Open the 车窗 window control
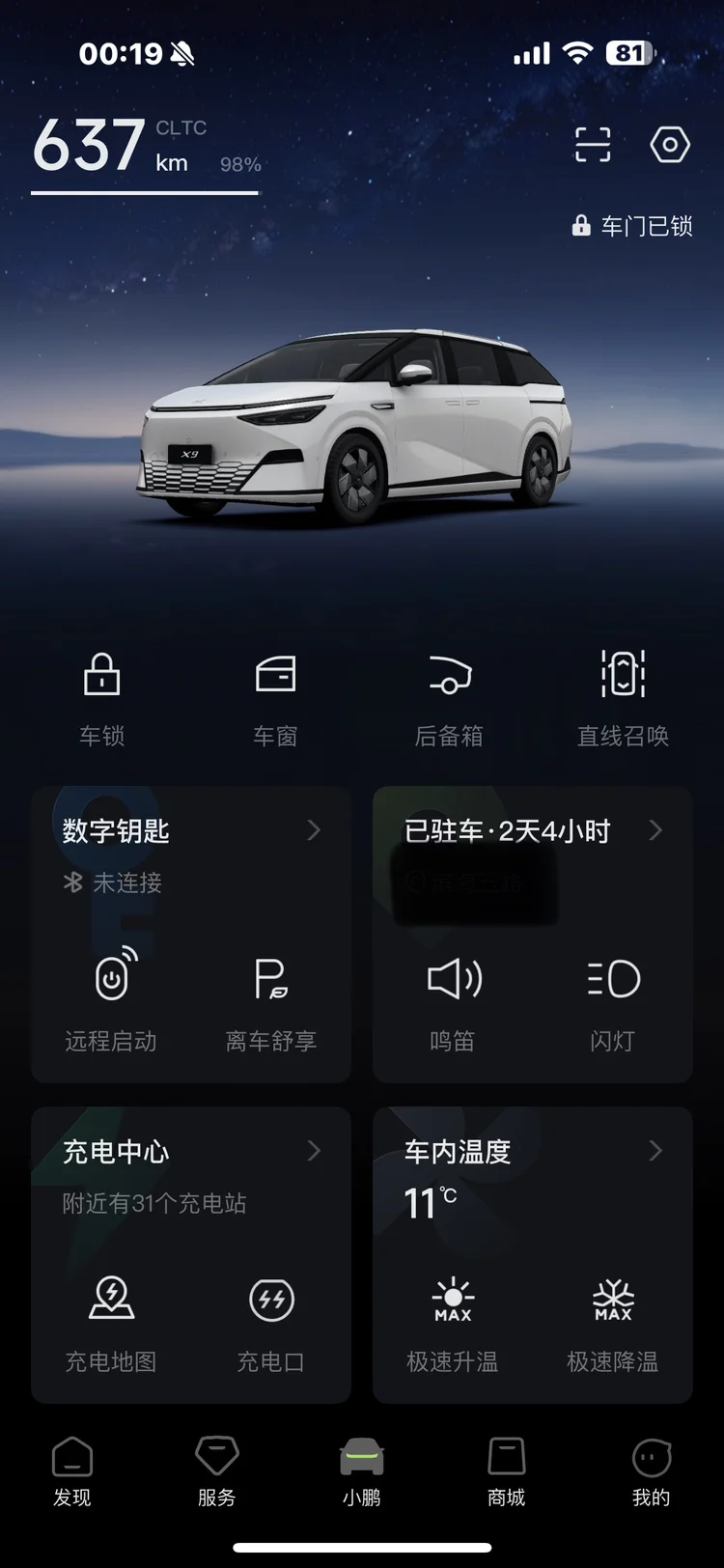Screen dimensions: 724x1568 point(275,697)
